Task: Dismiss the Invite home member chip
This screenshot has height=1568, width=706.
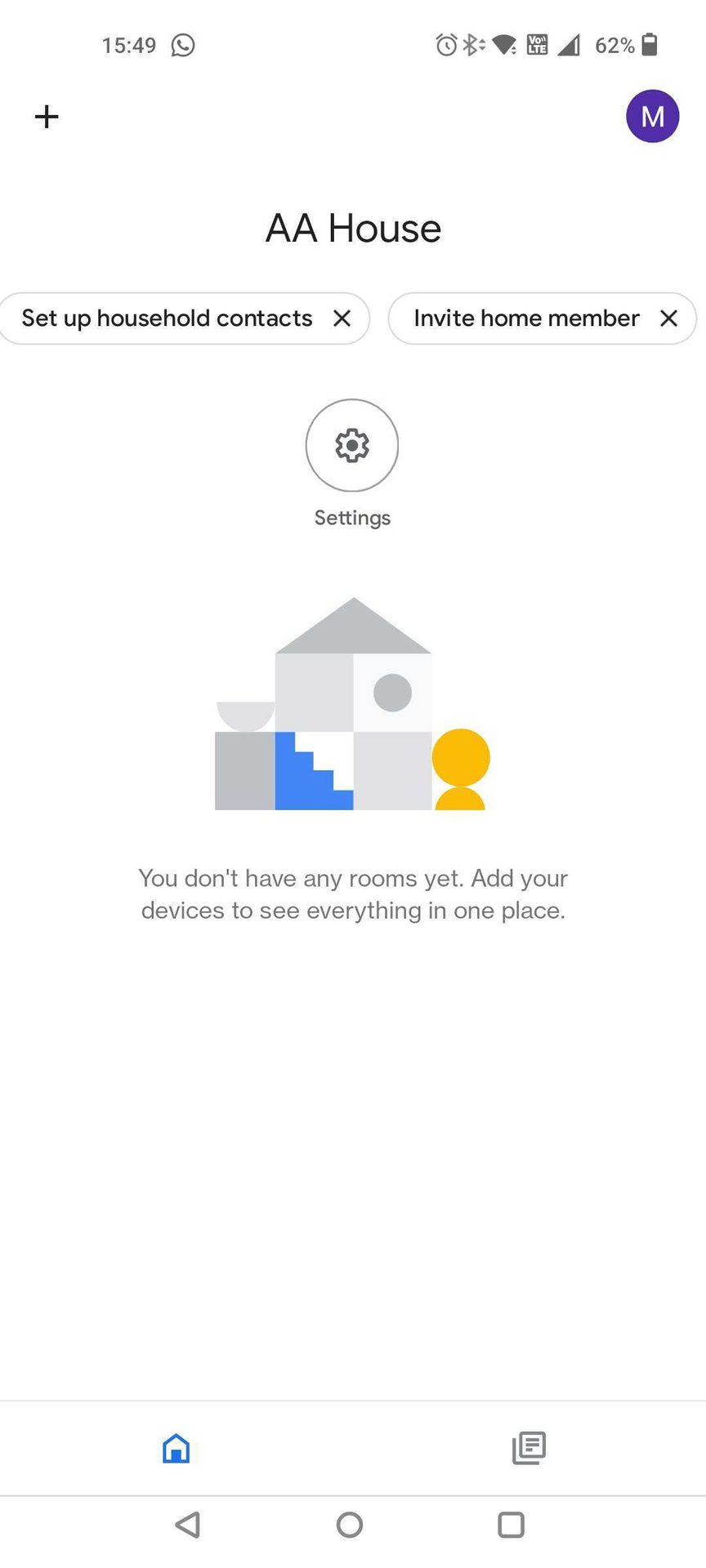Action: pyautogui.click(x=669, y=318)
